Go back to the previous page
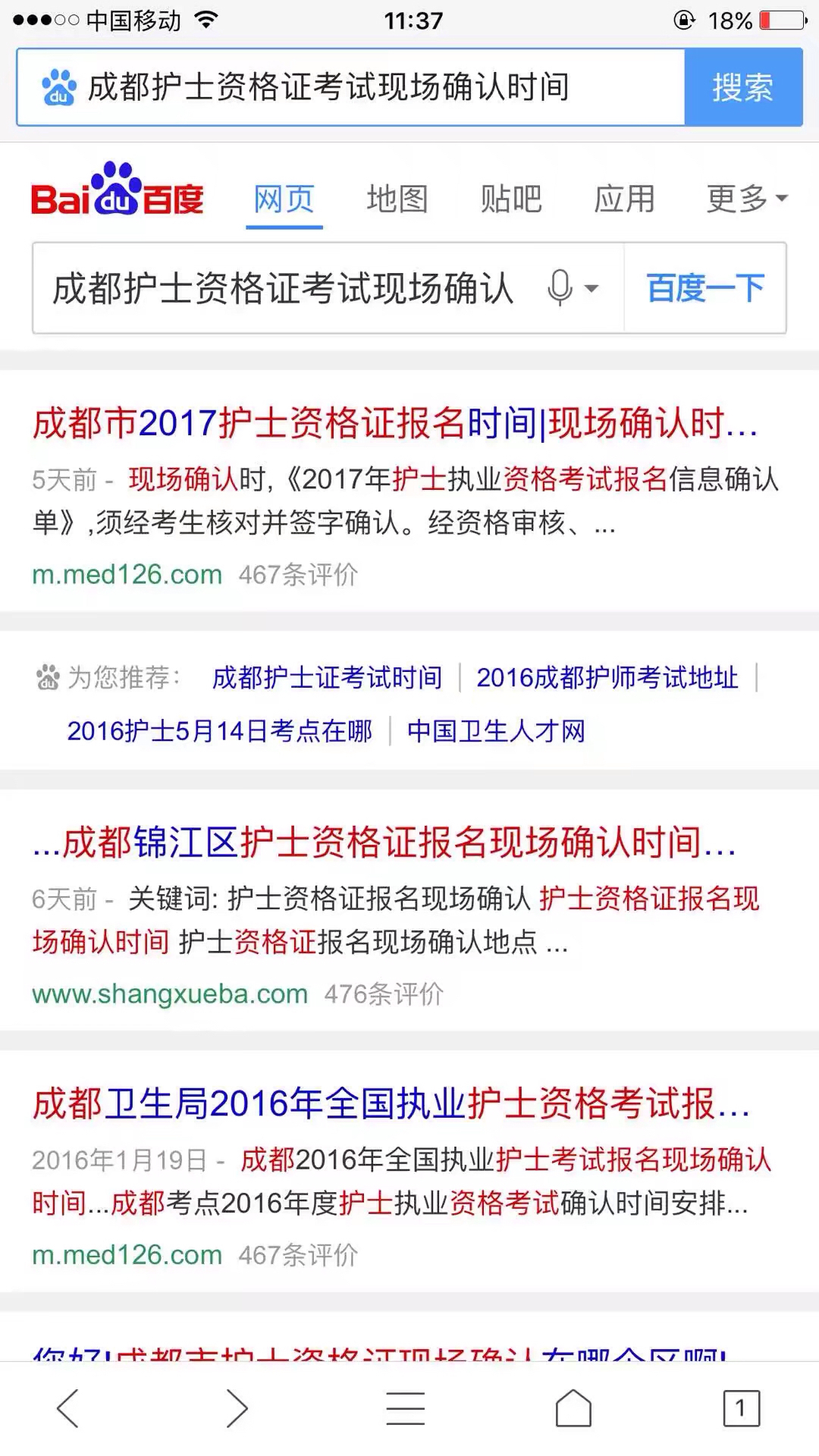819x1456 pixels. [68, 1409]
